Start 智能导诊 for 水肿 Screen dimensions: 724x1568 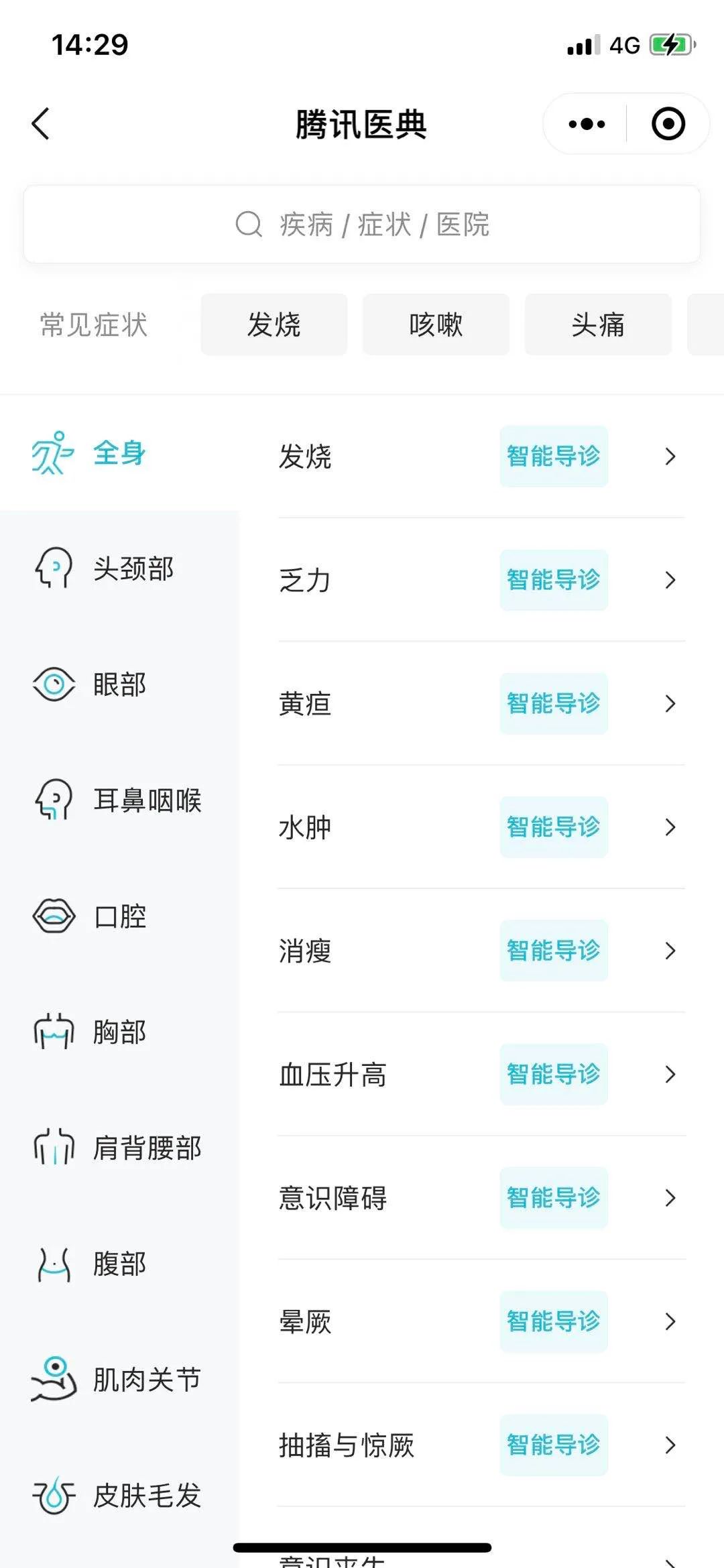coord(554,827)
